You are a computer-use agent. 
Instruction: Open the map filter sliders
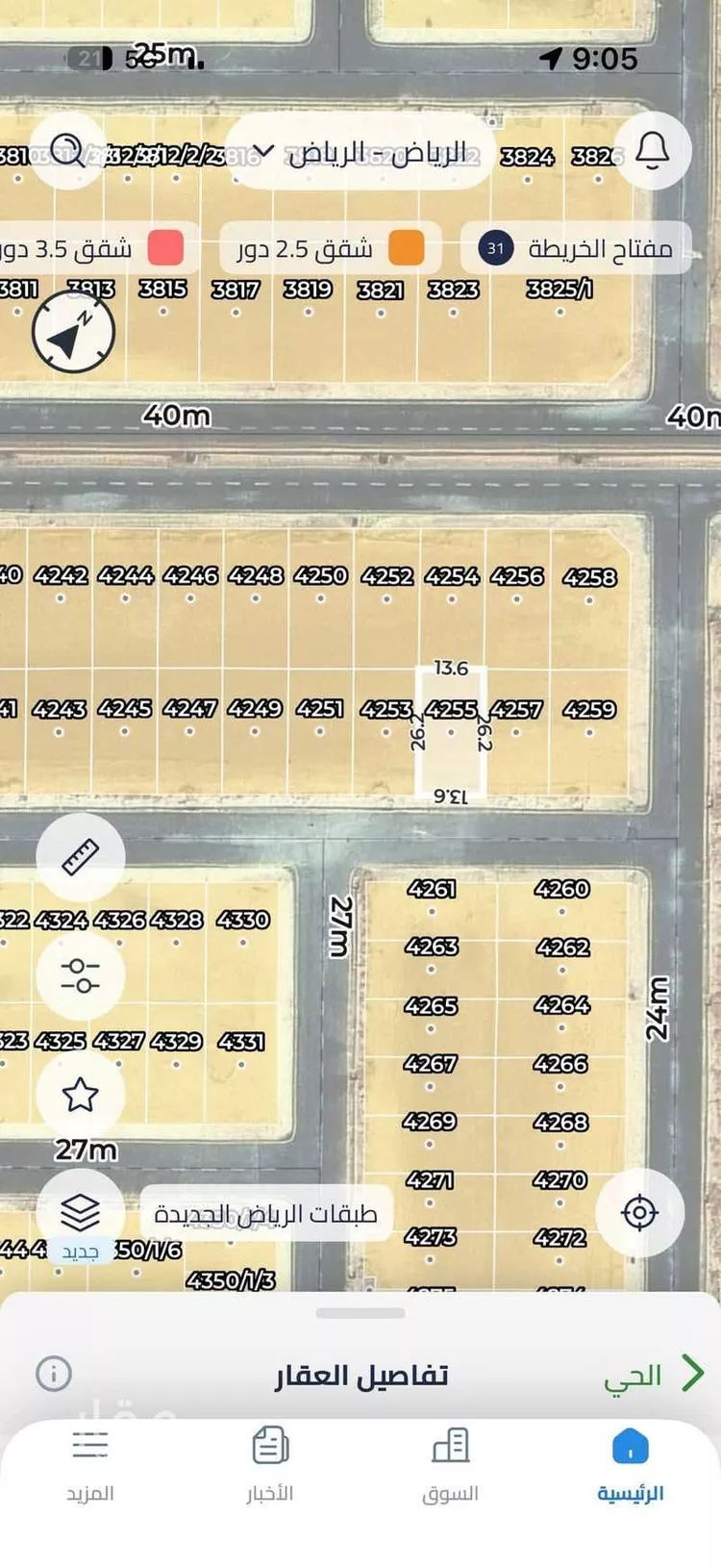click(81, 975)
